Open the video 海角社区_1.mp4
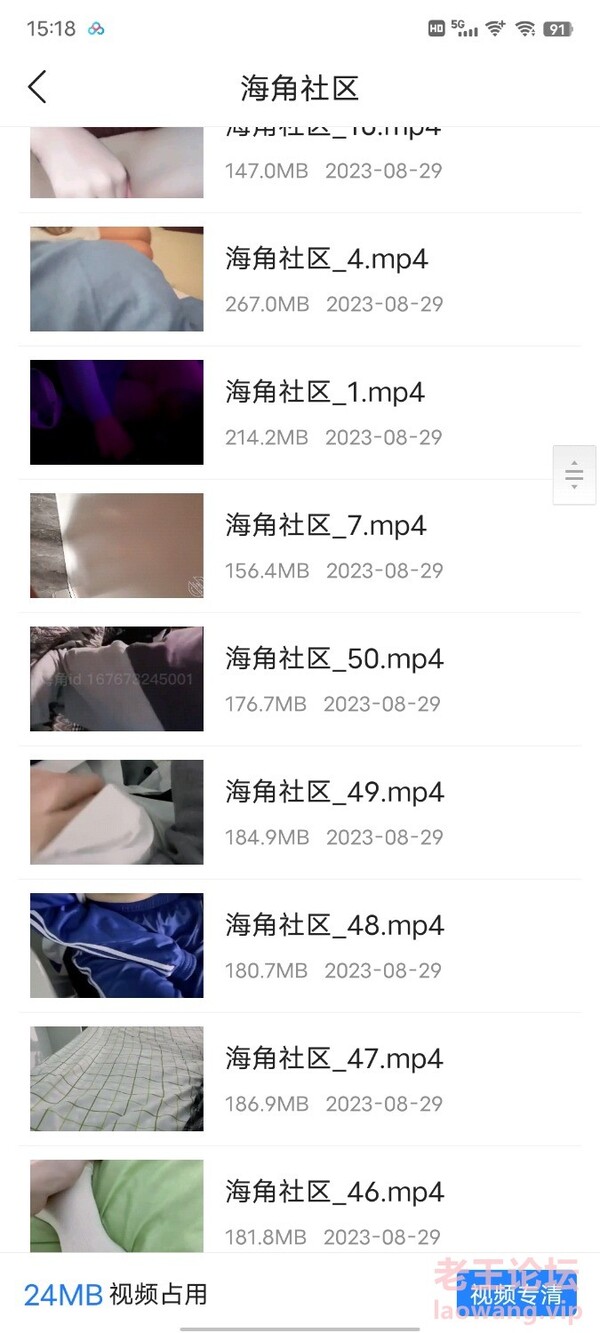The height and width of the screenshot is (1333, 600). coord(300,412)
